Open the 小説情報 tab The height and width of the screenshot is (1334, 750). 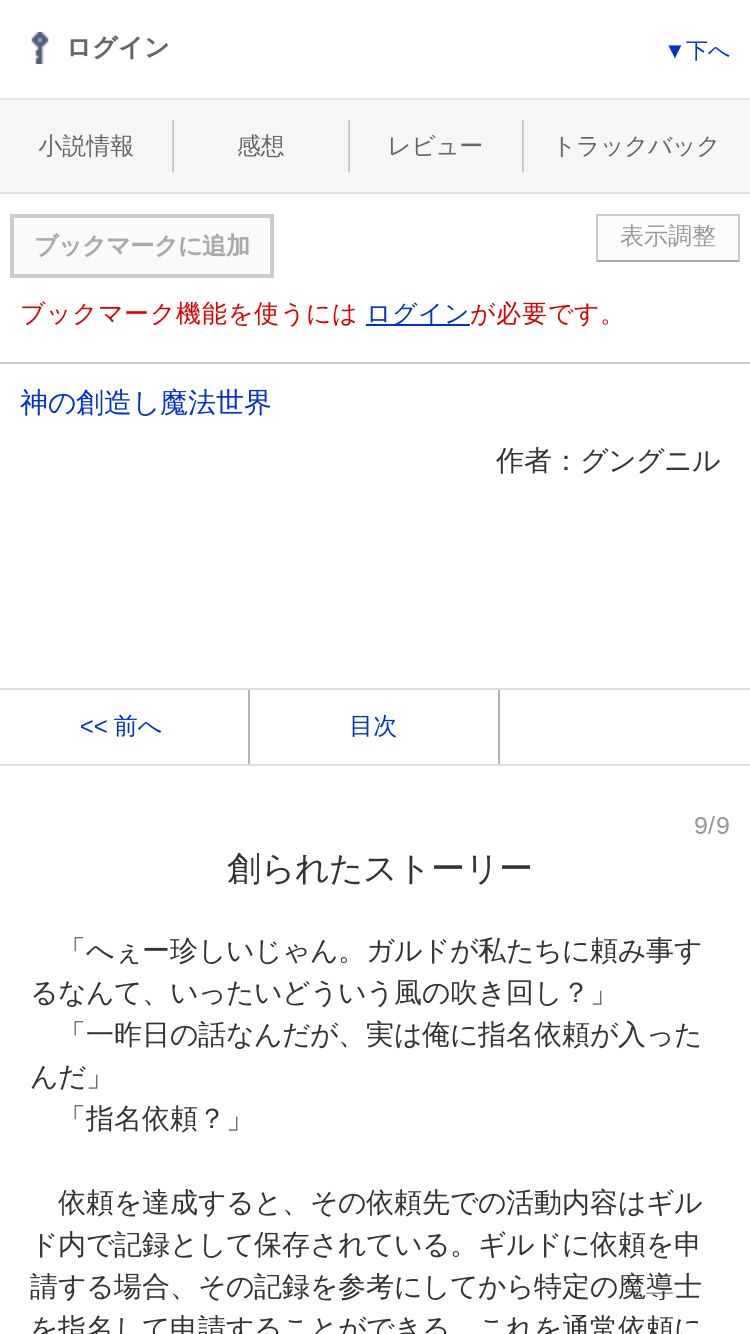pos(86,146)
